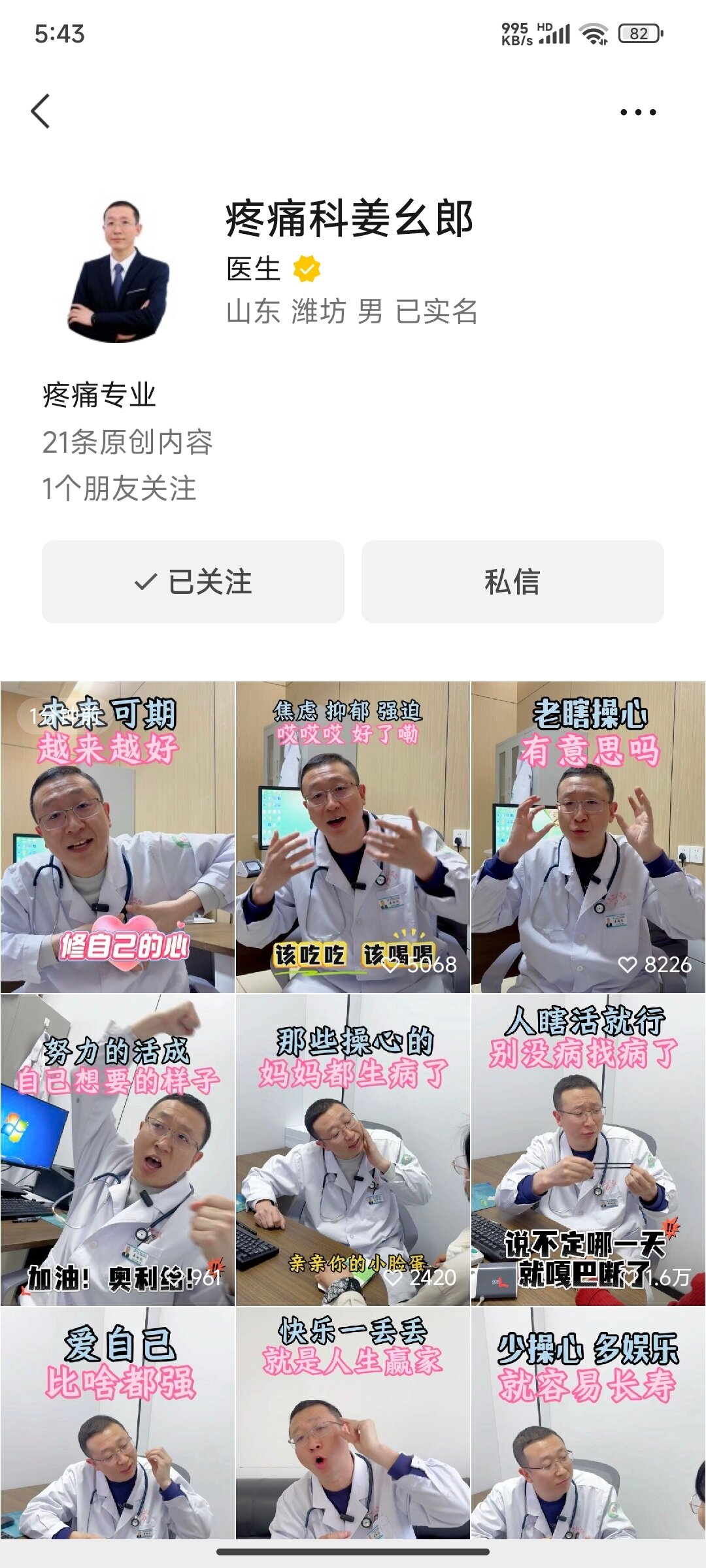
Task: Watch the 少操心 多娱乐 就容易长寿 video
Action: tap(588, 1424)
